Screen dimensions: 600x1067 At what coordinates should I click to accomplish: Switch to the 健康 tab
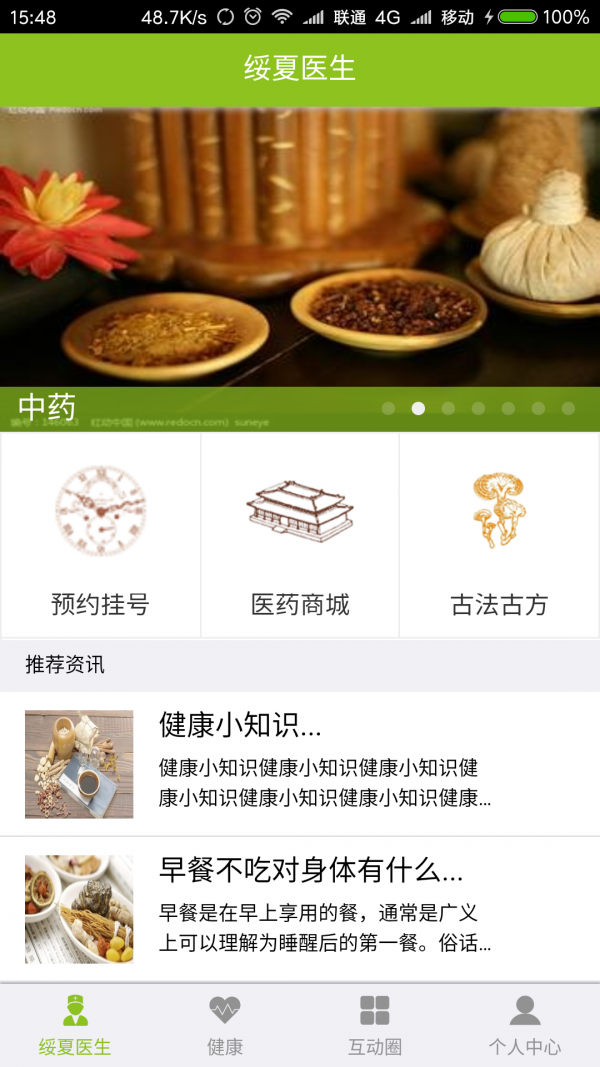(x=225, y=1025)
